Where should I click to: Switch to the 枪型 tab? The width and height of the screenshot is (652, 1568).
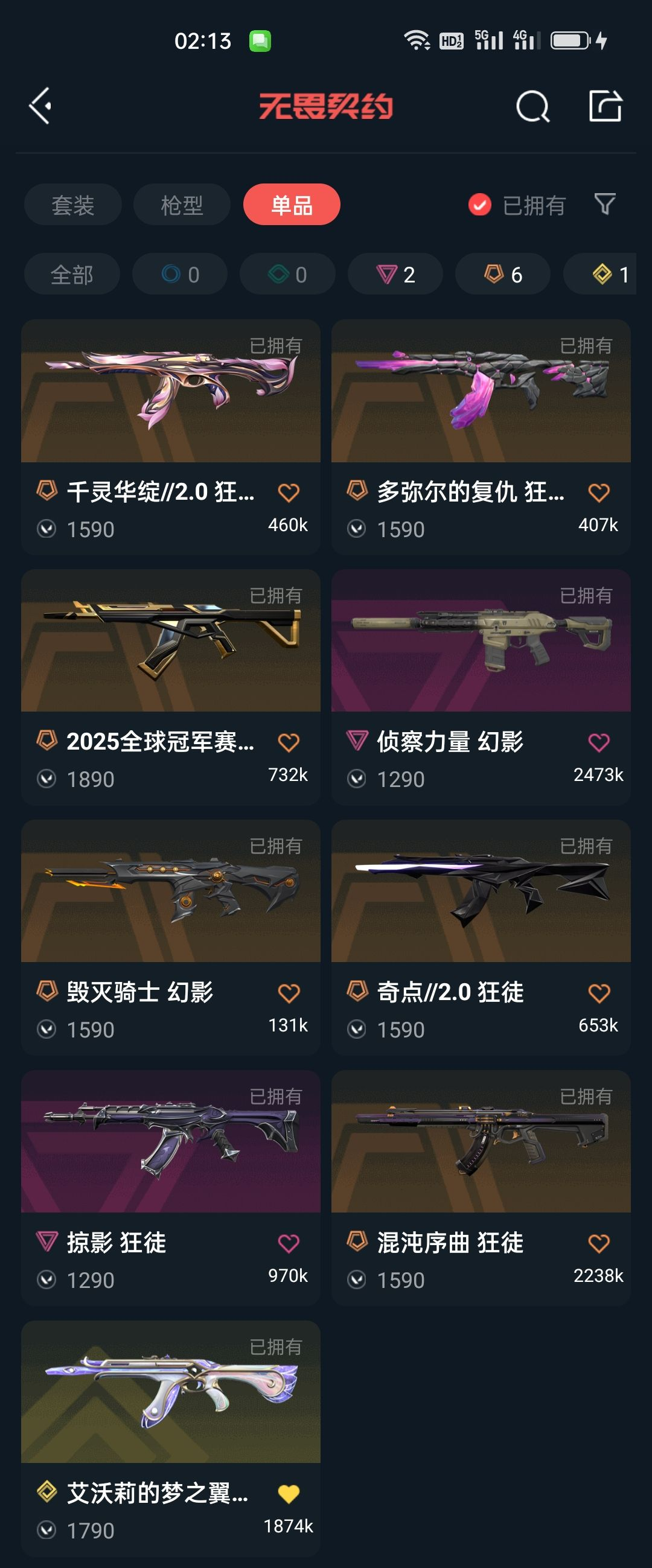pos(182,205)
